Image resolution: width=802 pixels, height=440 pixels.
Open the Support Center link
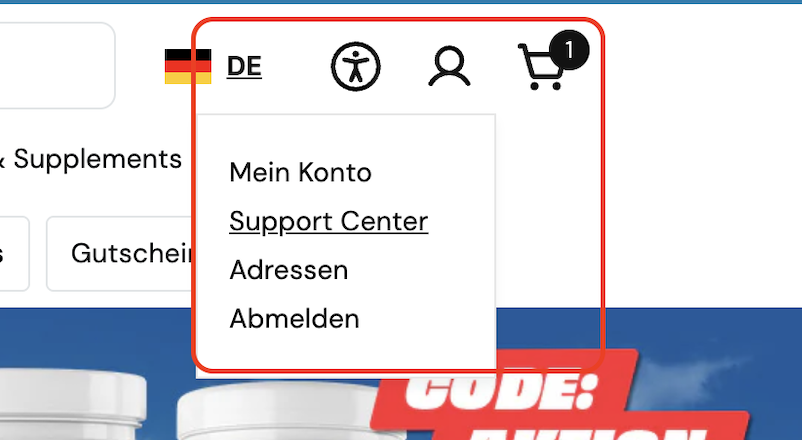[328, 222]
